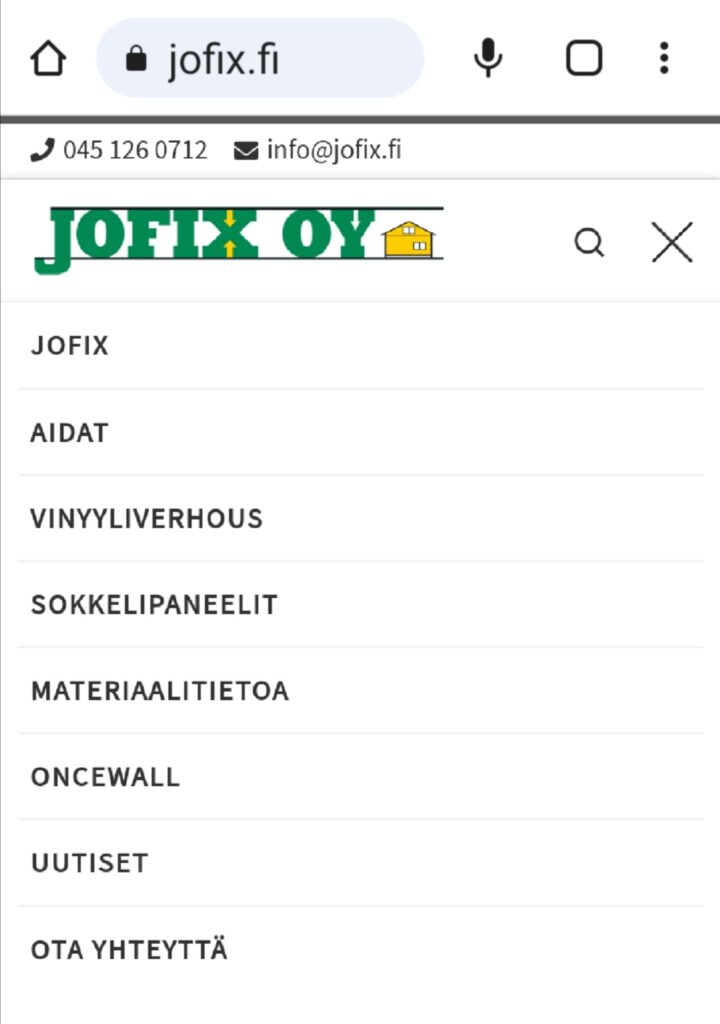Open the browser tab switcher
The height and width of the screenshot is (1024, 720).
tap(584, 59)
